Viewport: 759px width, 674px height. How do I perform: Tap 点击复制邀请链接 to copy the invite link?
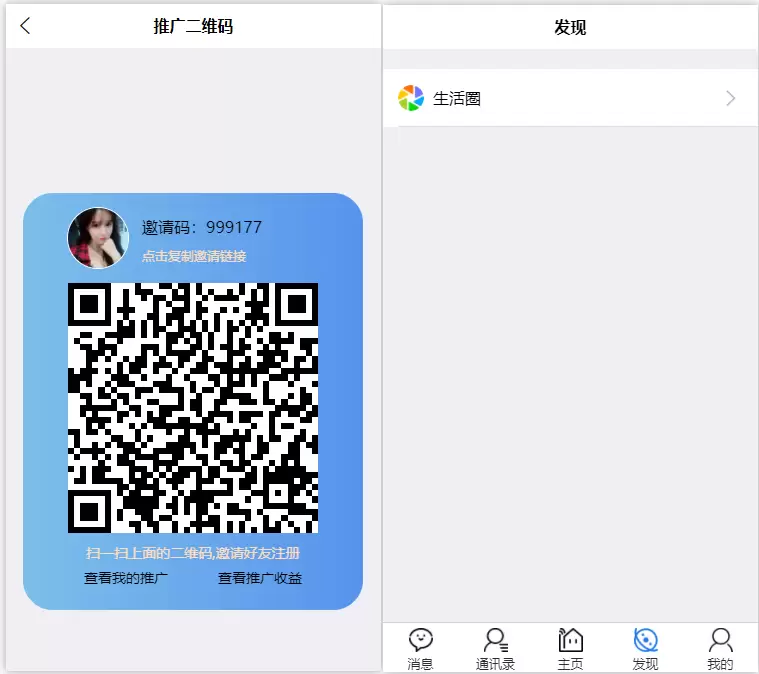coord(194,256)
